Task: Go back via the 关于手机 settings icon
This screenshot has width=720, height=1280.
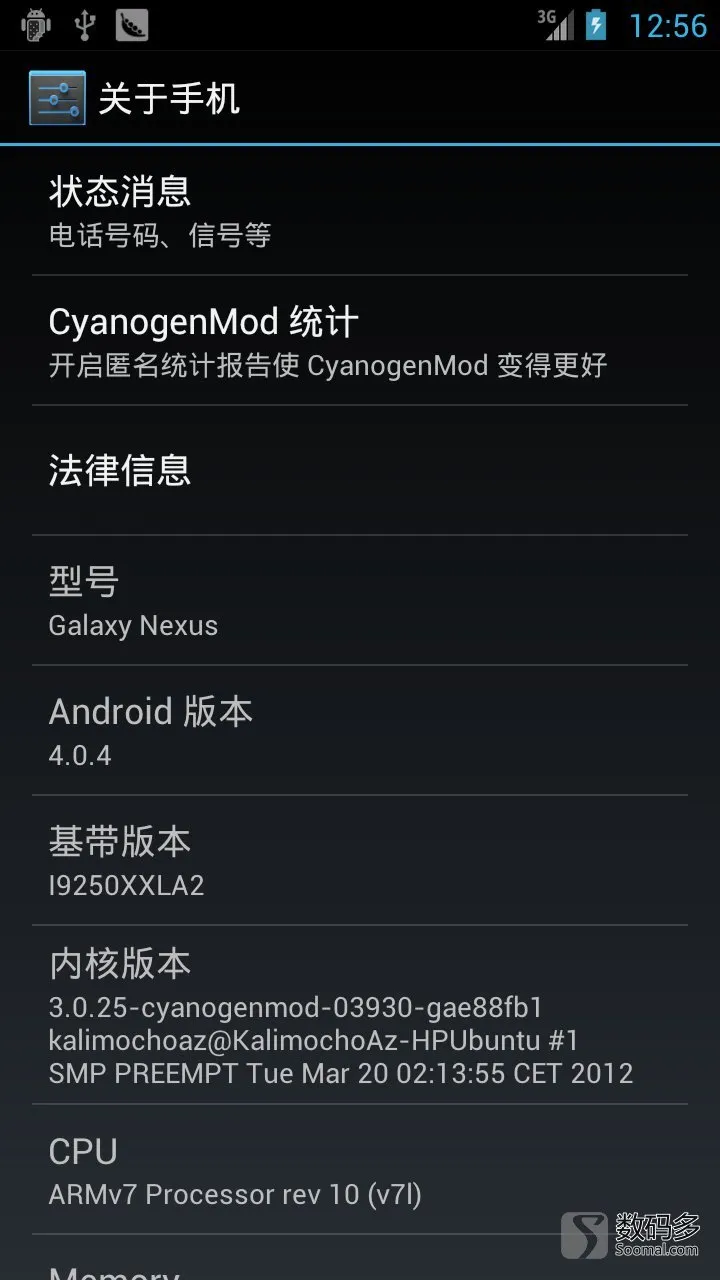Action: [57, 98]
